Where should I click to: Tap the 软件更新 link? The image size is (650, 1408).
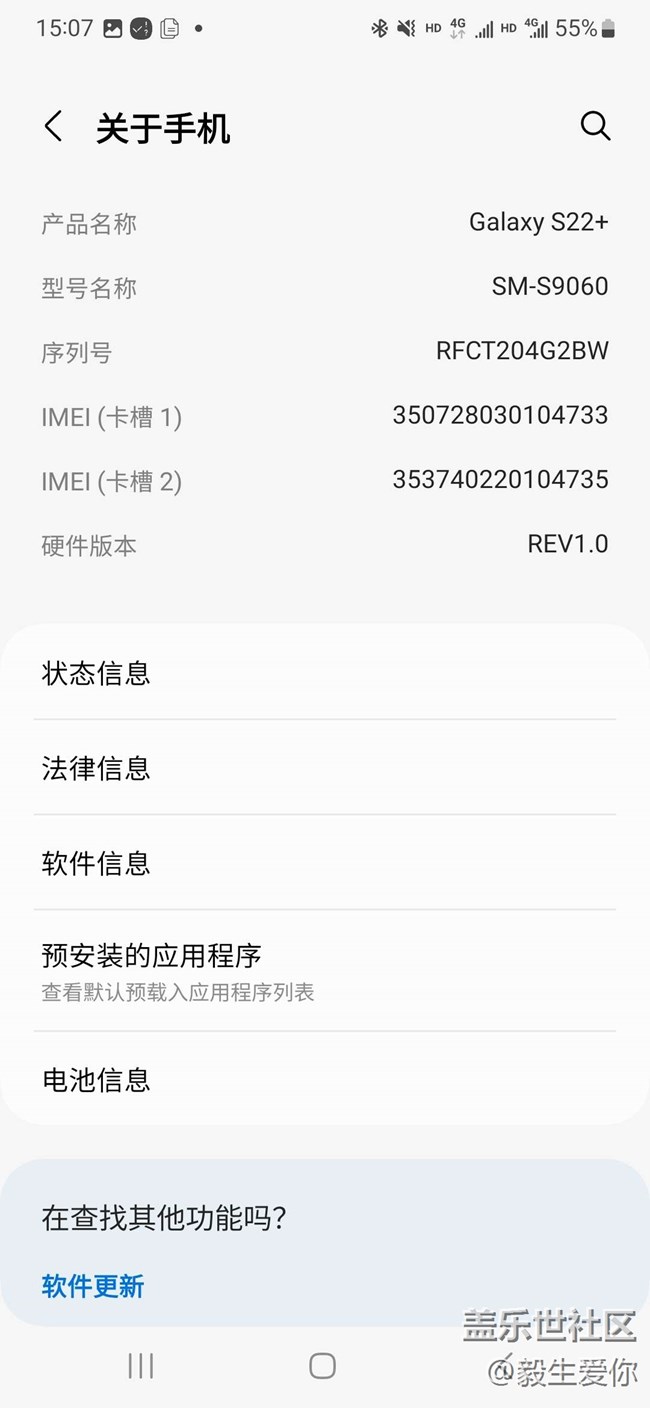(93, 1286)
